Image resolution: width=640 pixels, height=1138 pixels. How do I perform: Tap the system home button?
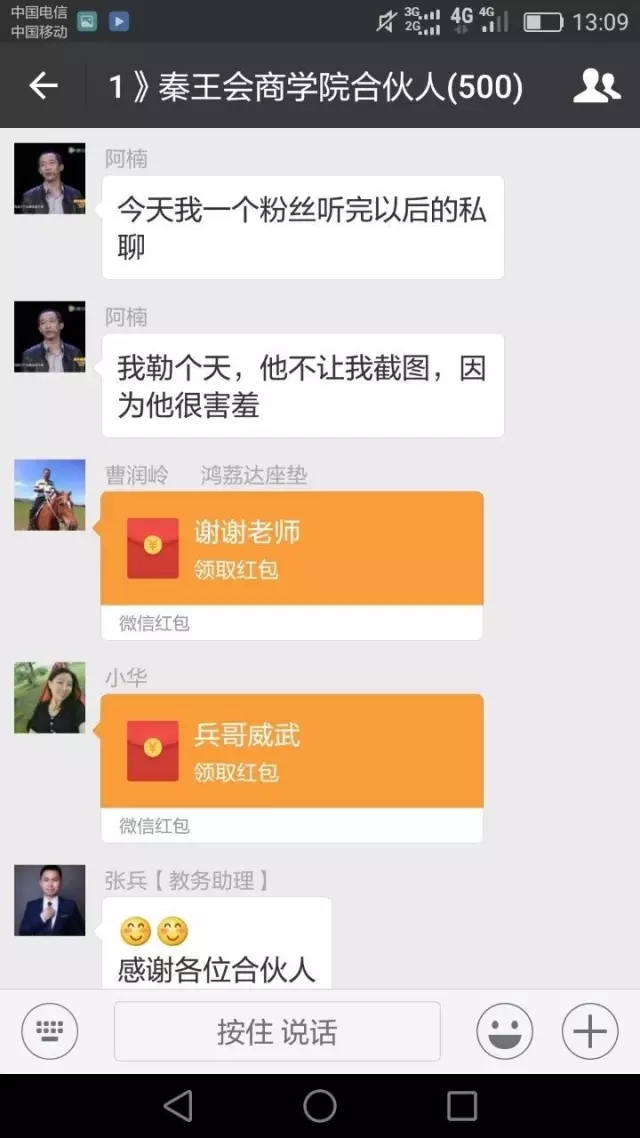click(x=320, y=1106)
